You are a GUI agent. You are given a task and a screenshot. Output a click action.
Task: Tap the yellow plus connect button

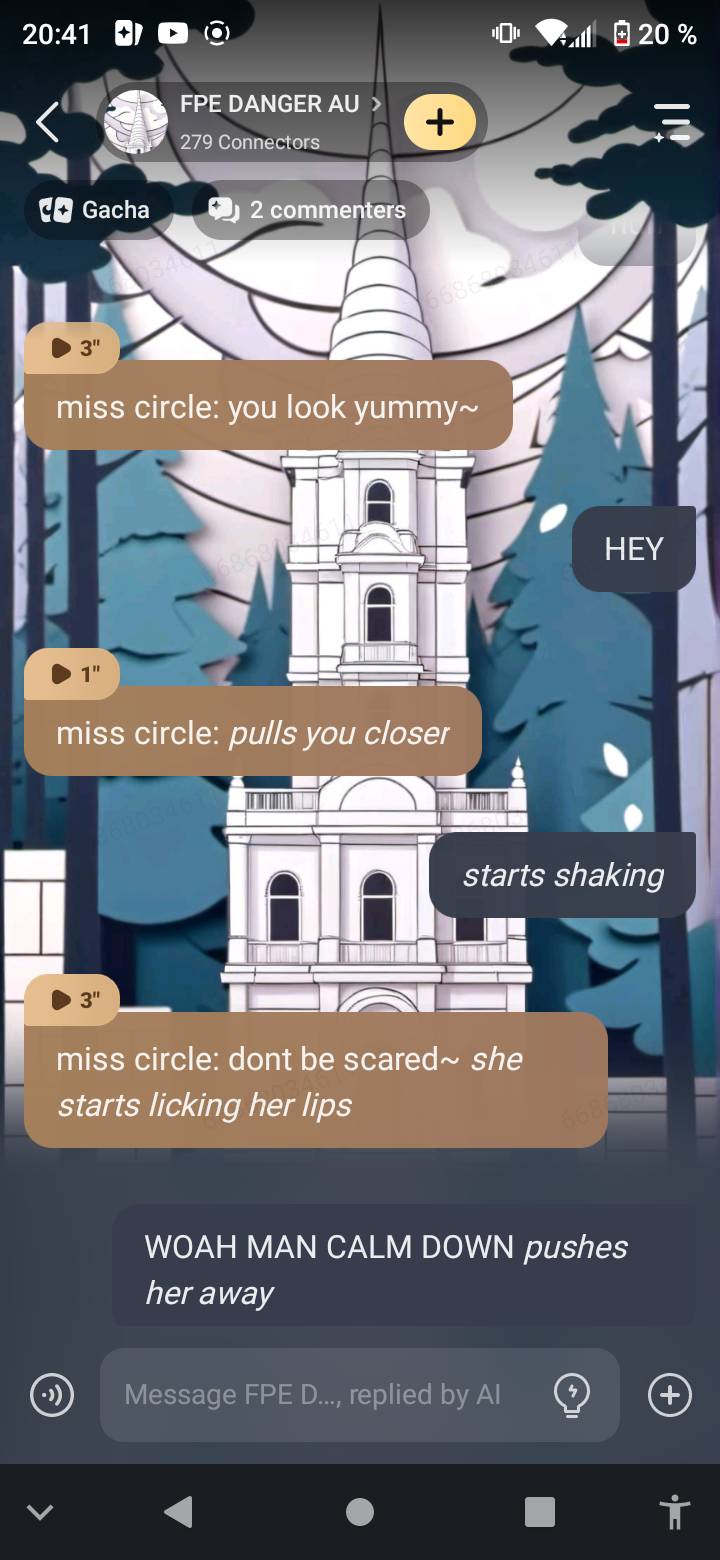tap(440, 122)
